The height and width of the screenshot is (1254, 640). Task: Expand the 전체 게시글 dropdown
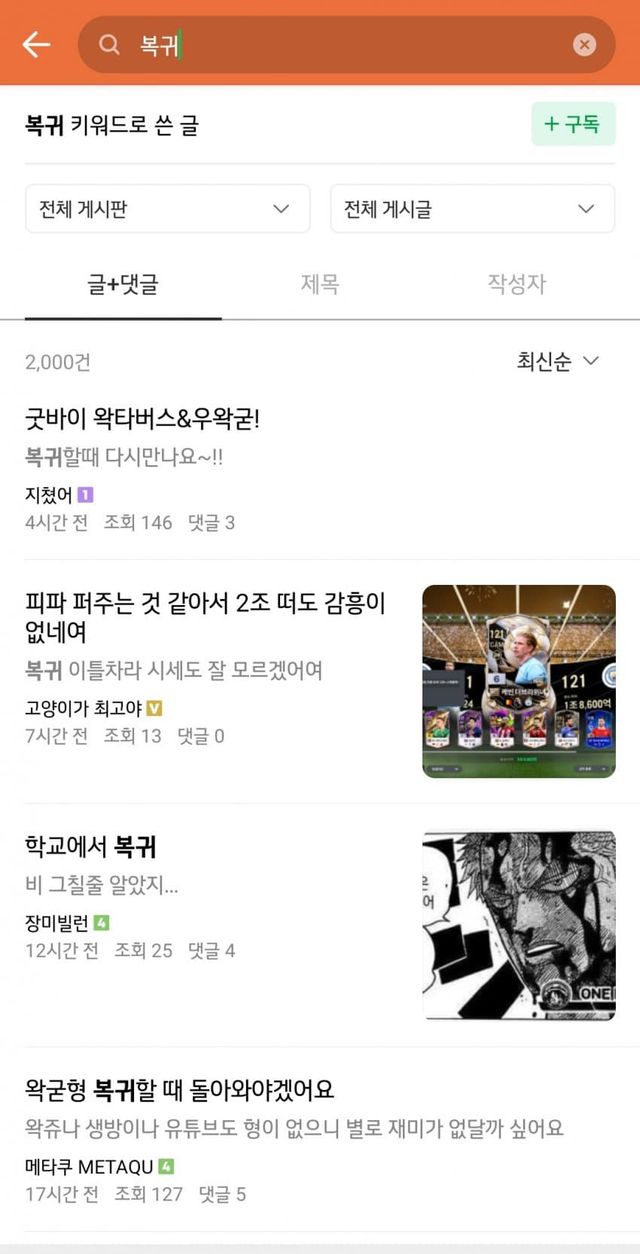[472, 209]
